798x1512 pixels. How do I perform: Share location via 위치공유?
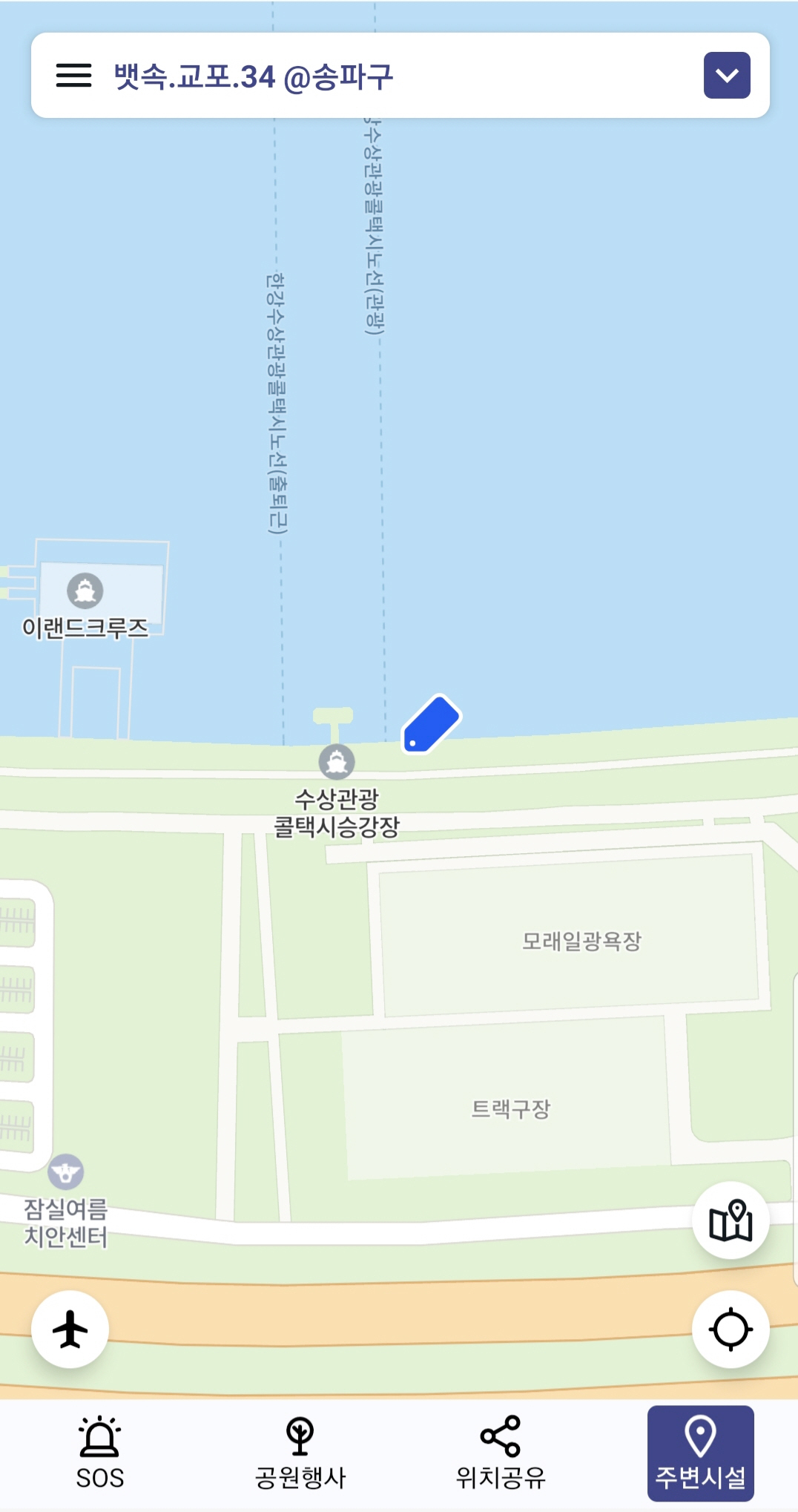point(501,1453)
